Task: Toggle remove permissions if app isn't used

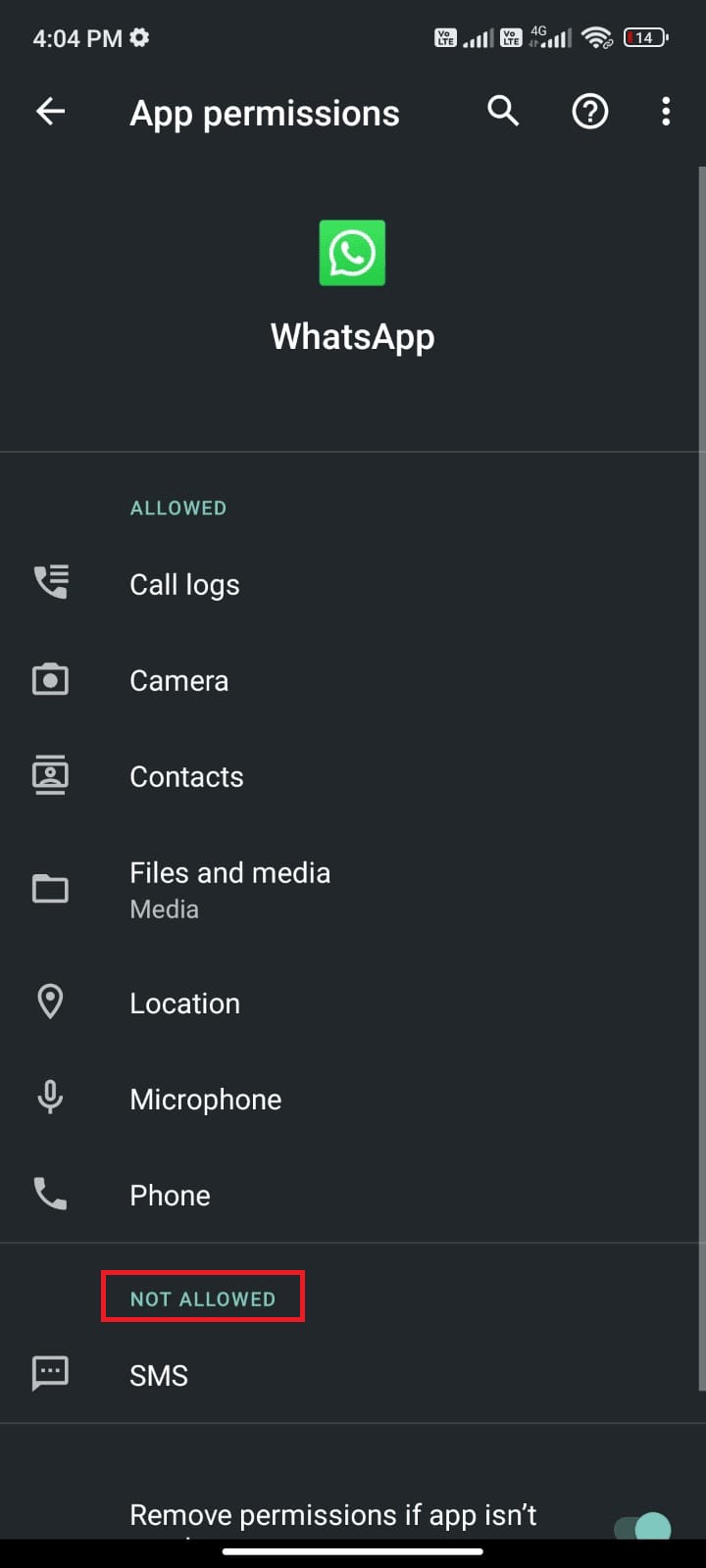Action: (x=641, y=1526)
